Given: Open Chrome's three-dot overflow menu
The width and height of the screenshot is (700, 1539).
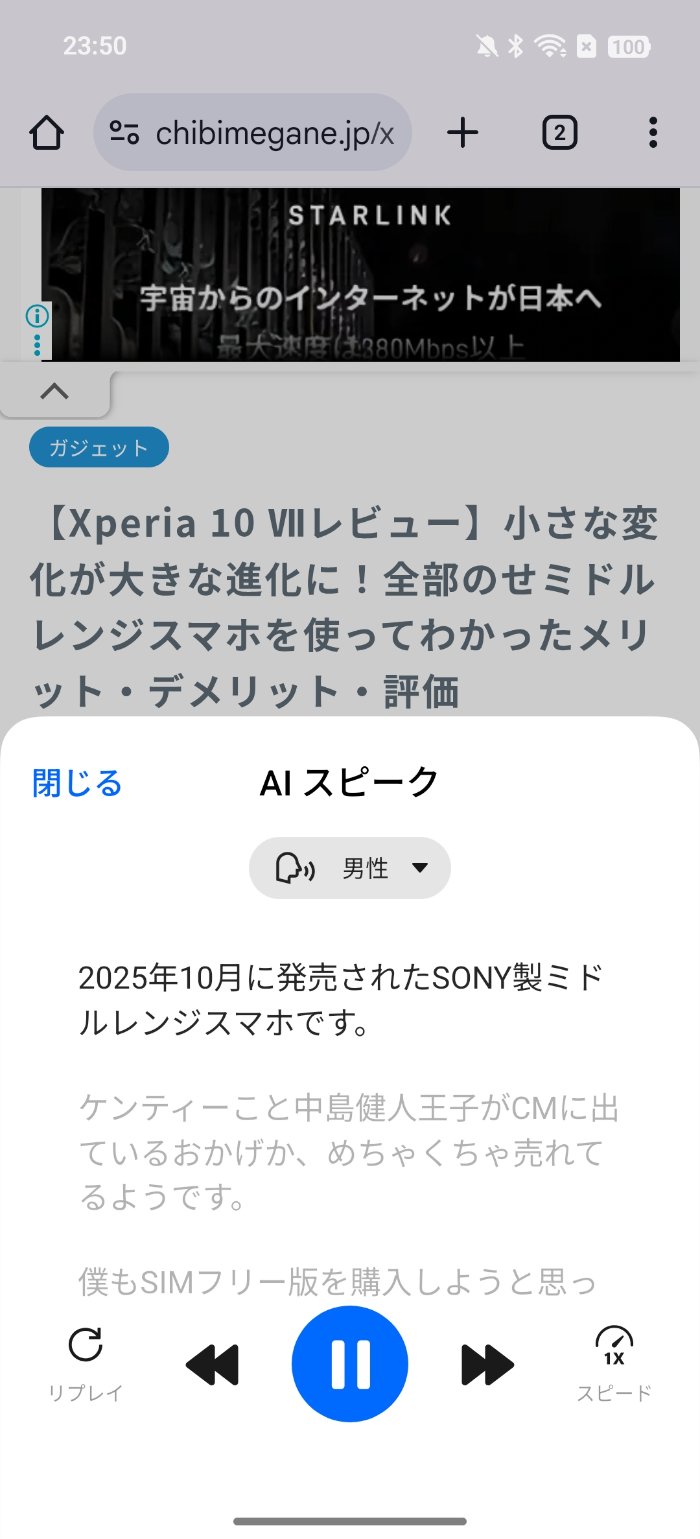Looking at the screenshot, I should tap(652, 132).
